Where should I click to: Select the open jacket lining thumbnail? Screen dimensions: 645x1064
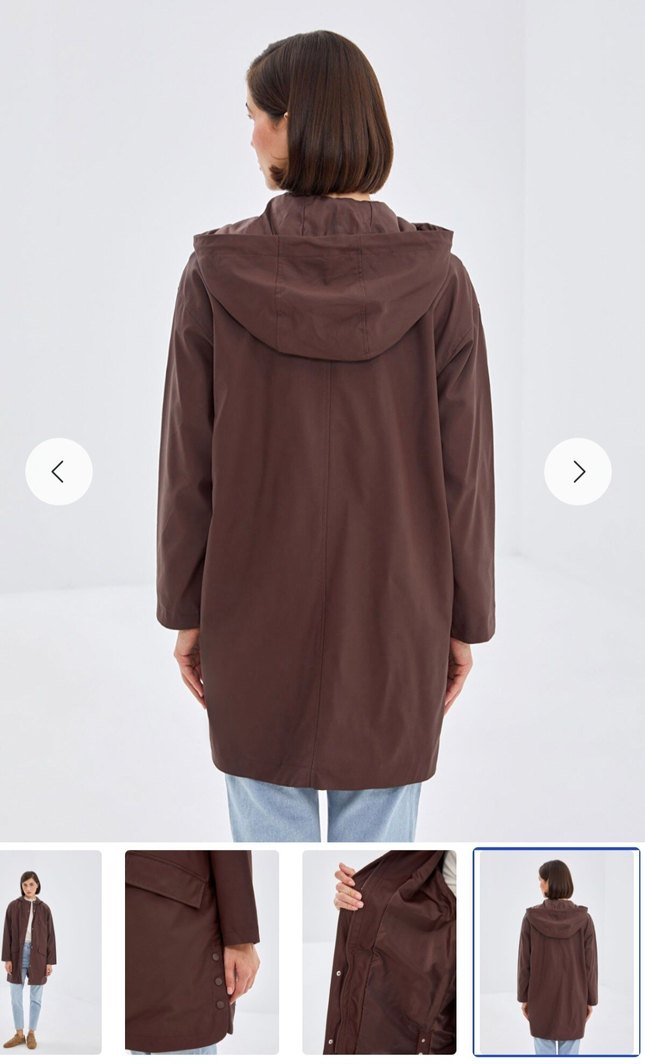click(x=380, y=950)
